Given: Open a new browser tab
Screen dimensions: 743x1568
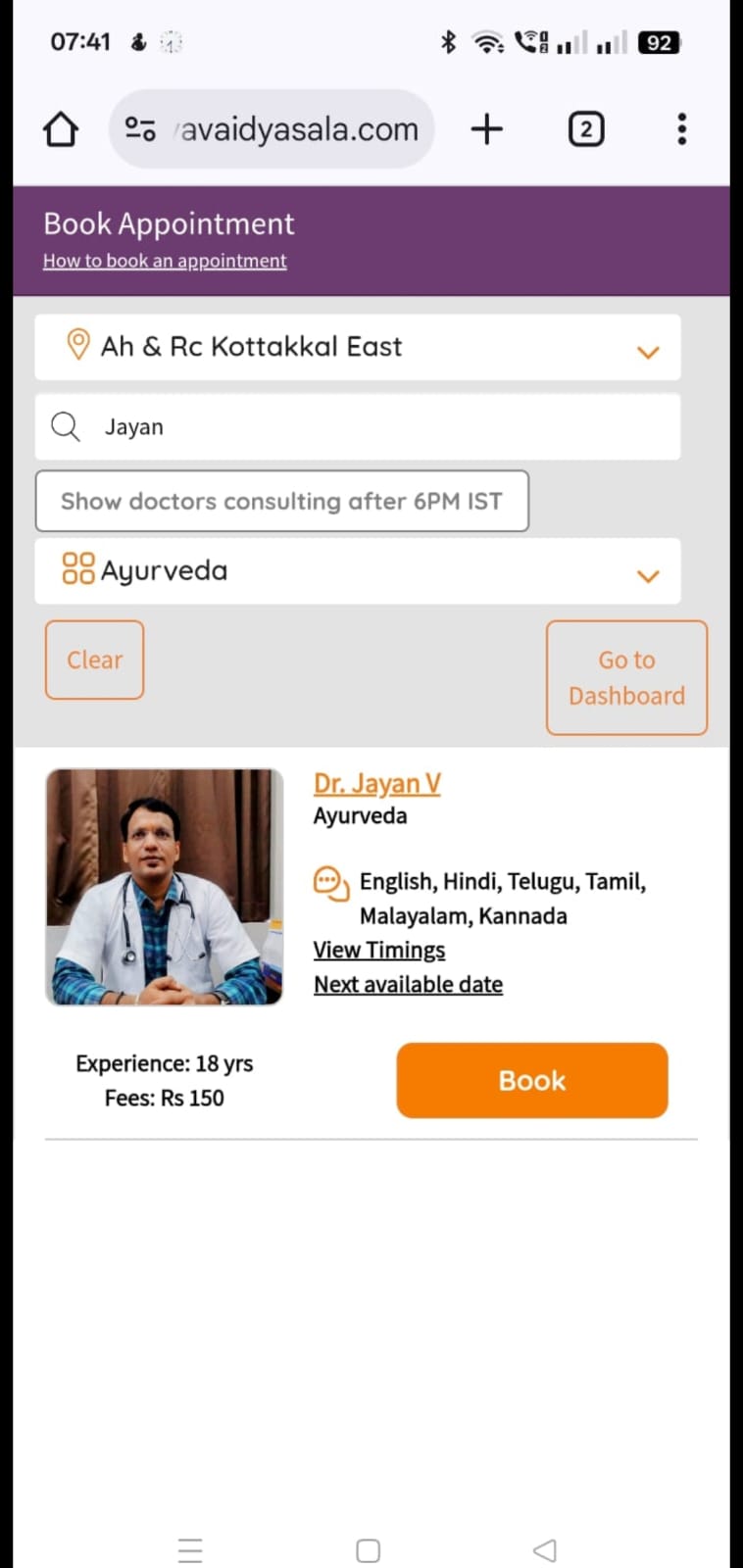Looking at the screenshot, I should (x=486, y=129).
